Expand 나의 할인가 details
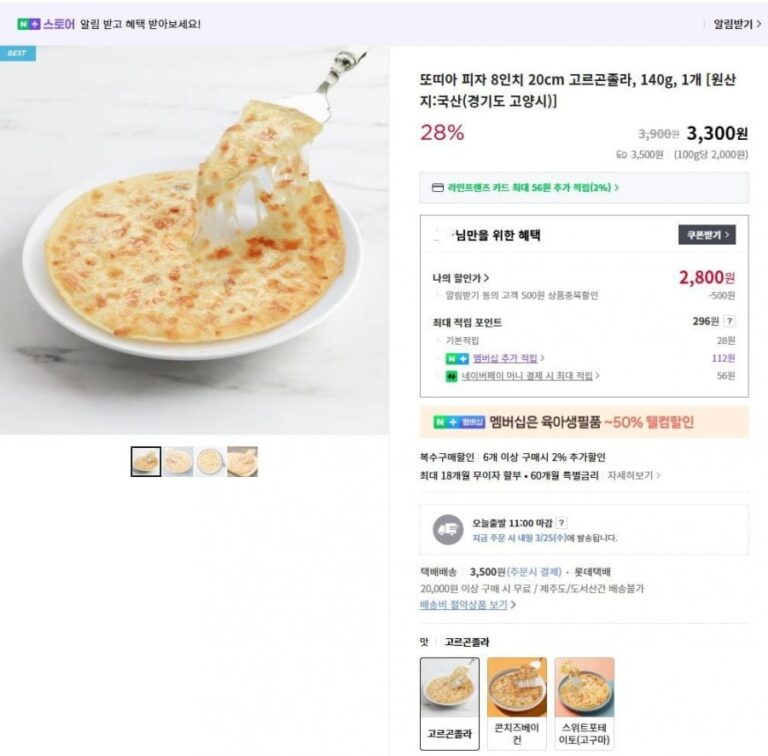 pyautogui.click(x=461, y=278)
